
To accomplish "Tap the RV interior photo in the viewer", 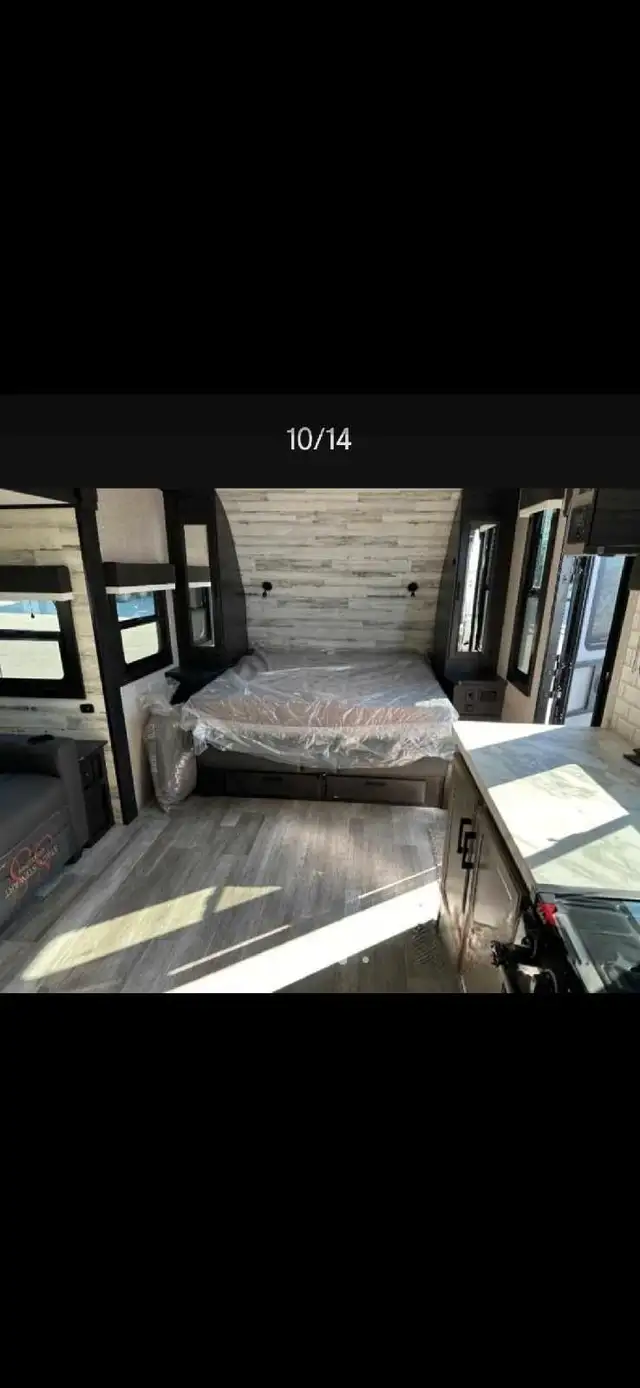I will coord(320,740).
